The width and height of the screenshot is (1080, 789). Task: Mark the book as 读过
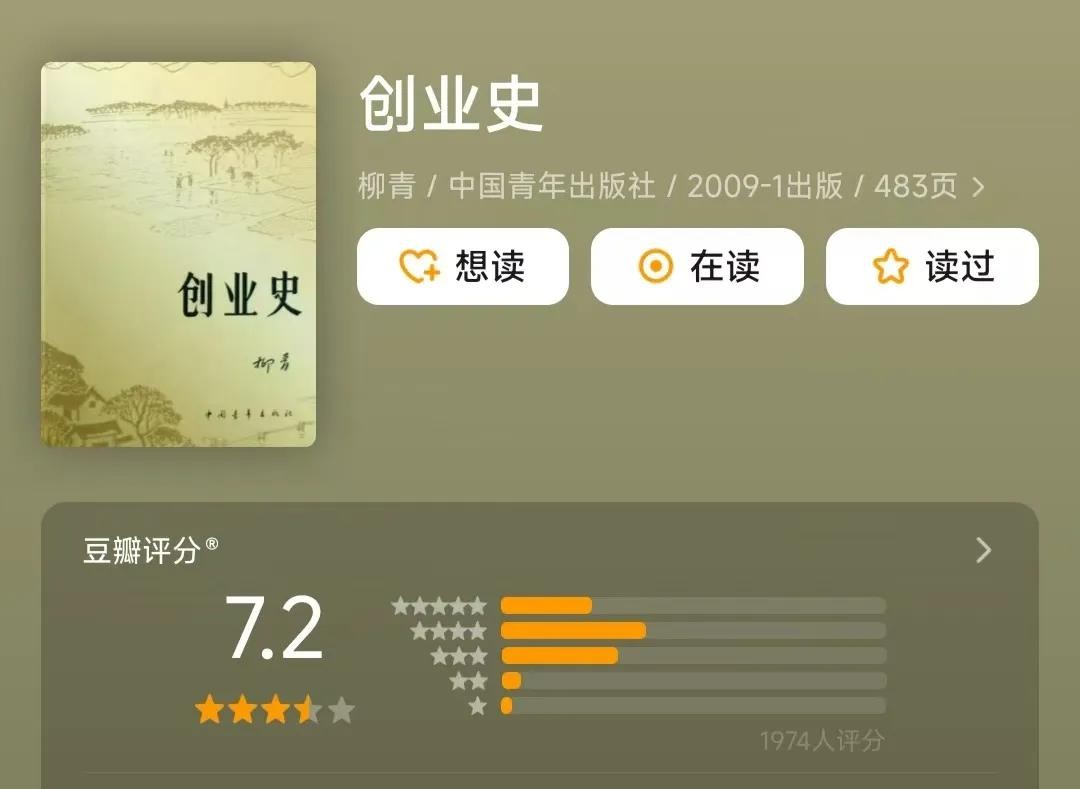click(x=932, y=266)
